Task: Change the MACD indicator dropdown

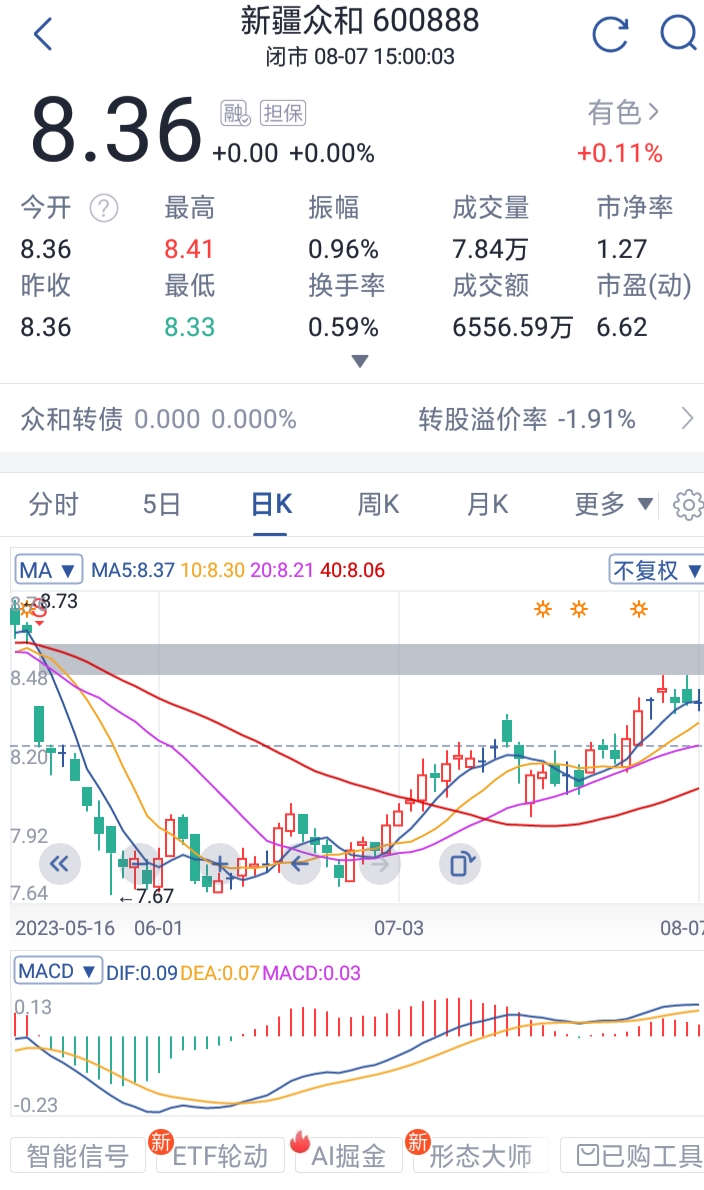Action: pos(59,971)
